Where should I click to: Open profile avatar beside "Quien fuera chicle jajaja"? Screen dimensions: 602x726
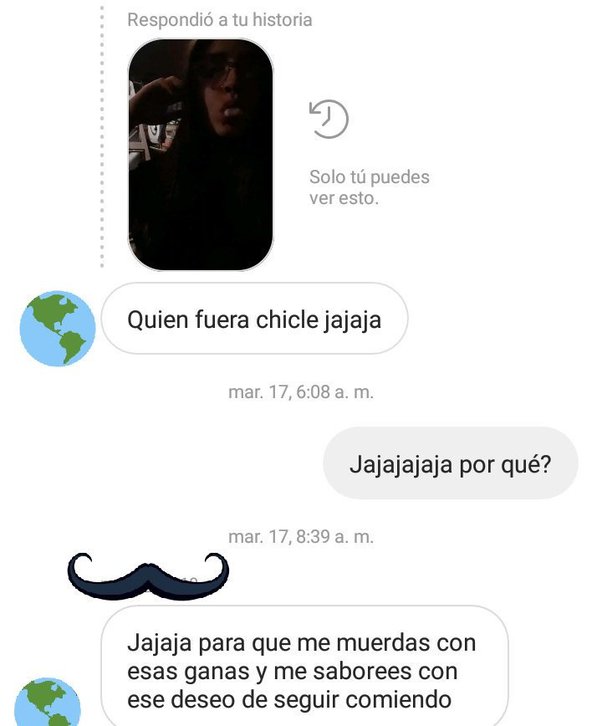(x=58, y=327)
